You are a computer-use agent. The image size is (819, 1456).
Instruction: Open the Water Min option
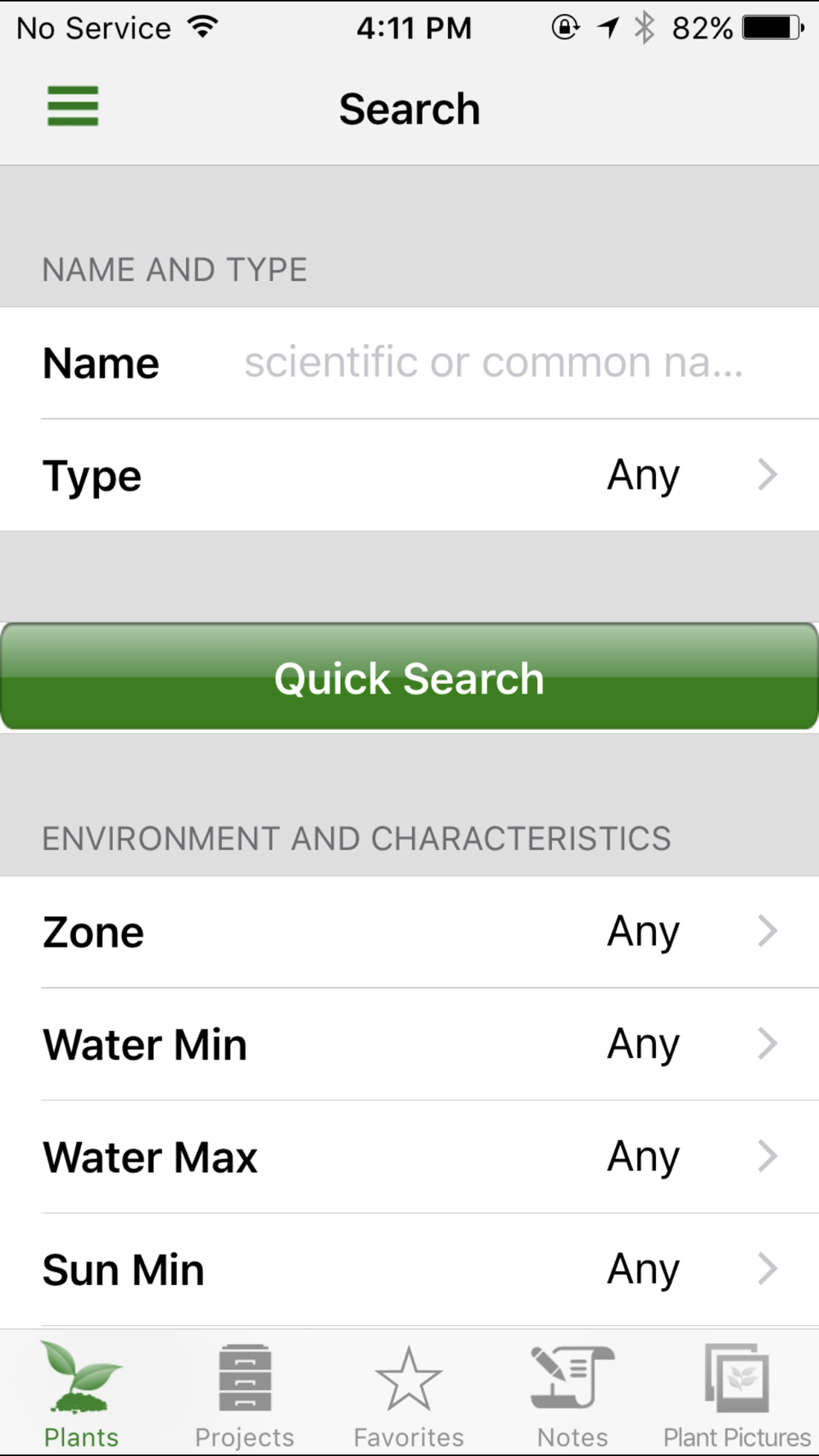point(409,1045)
